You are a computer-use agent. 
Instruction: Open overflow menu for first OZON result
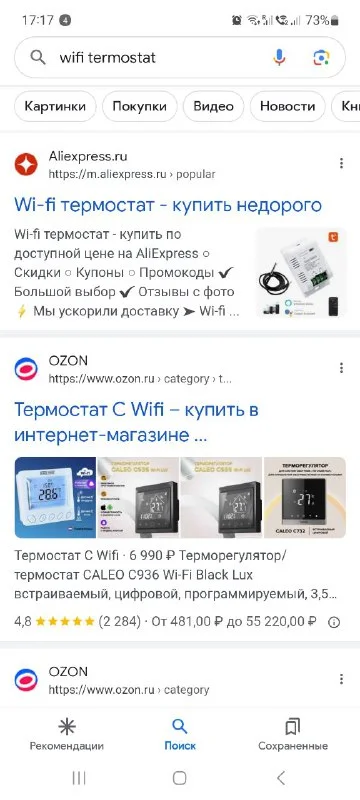click(x=341, y=368)
